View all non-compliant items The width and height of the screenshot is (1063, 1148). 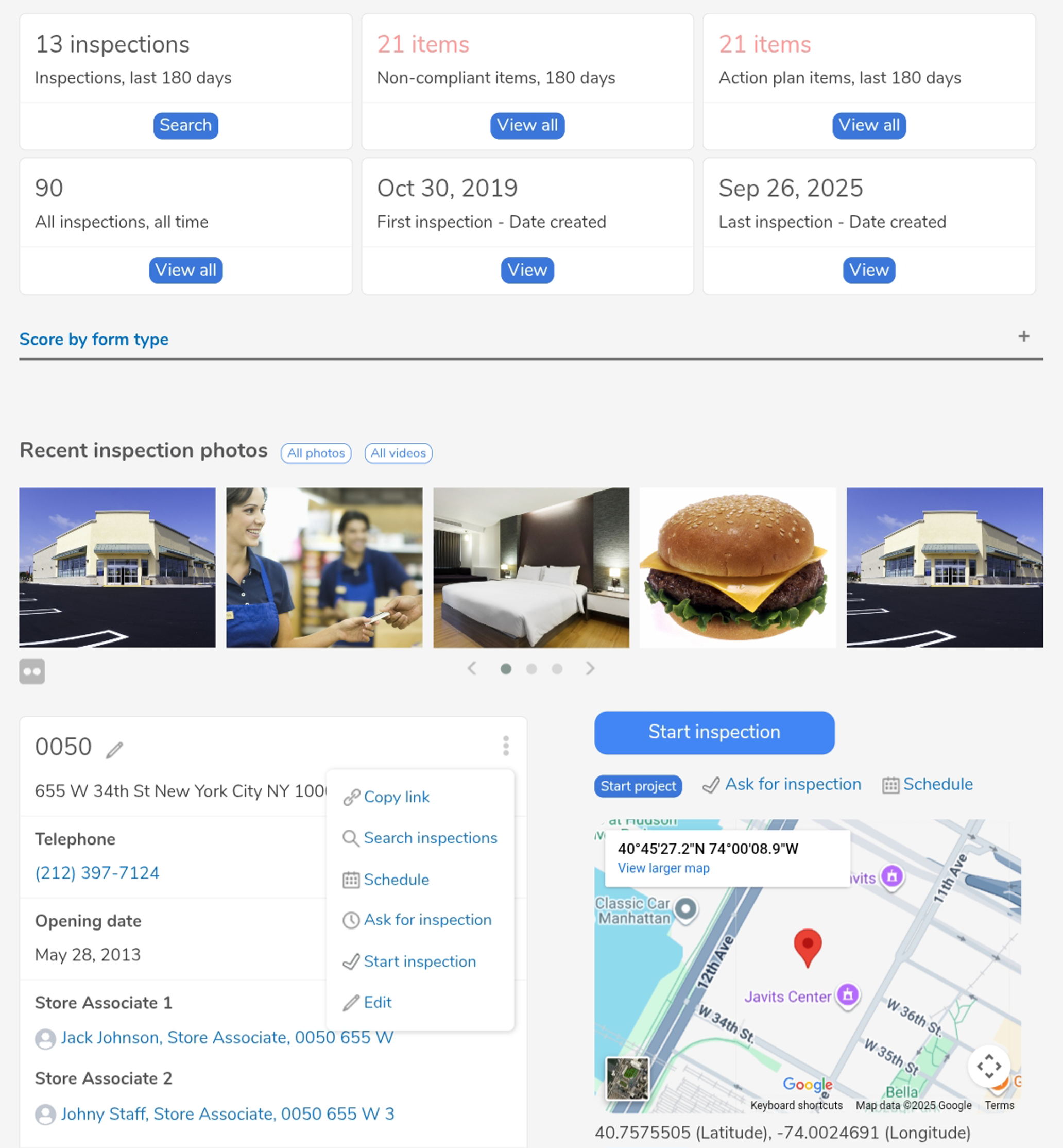tap(527, 125)
